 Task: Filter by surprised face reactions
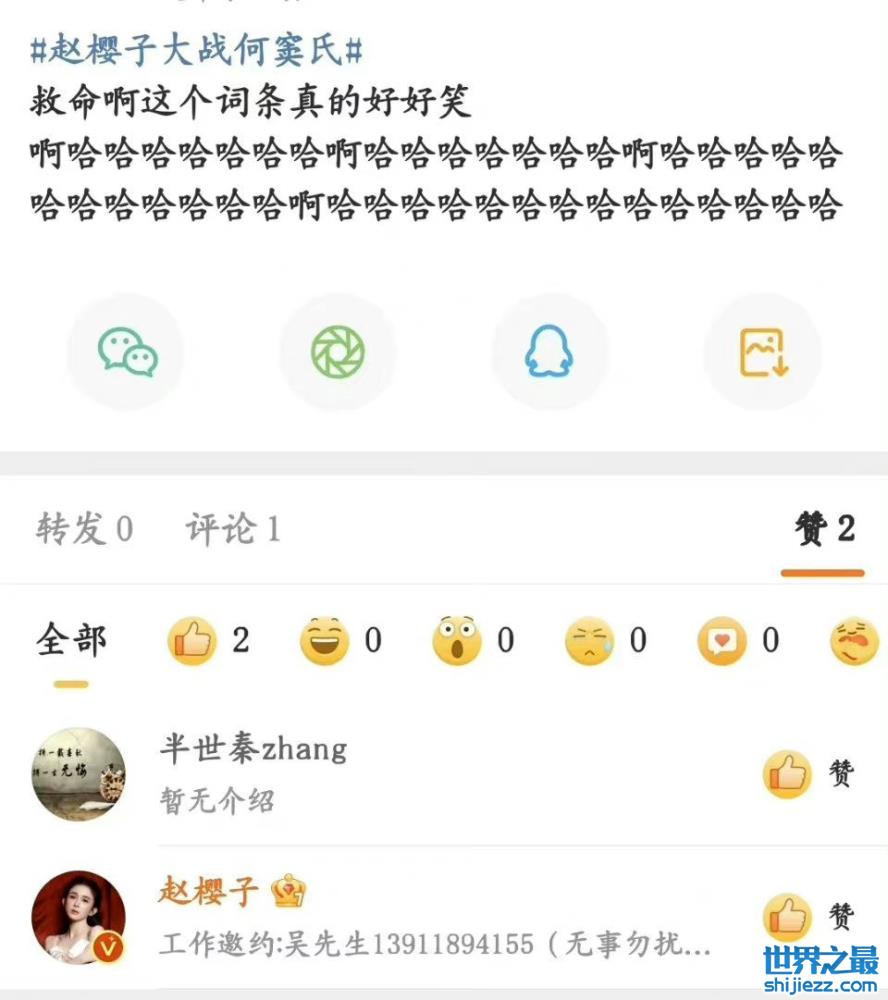(x=473, y=640)
